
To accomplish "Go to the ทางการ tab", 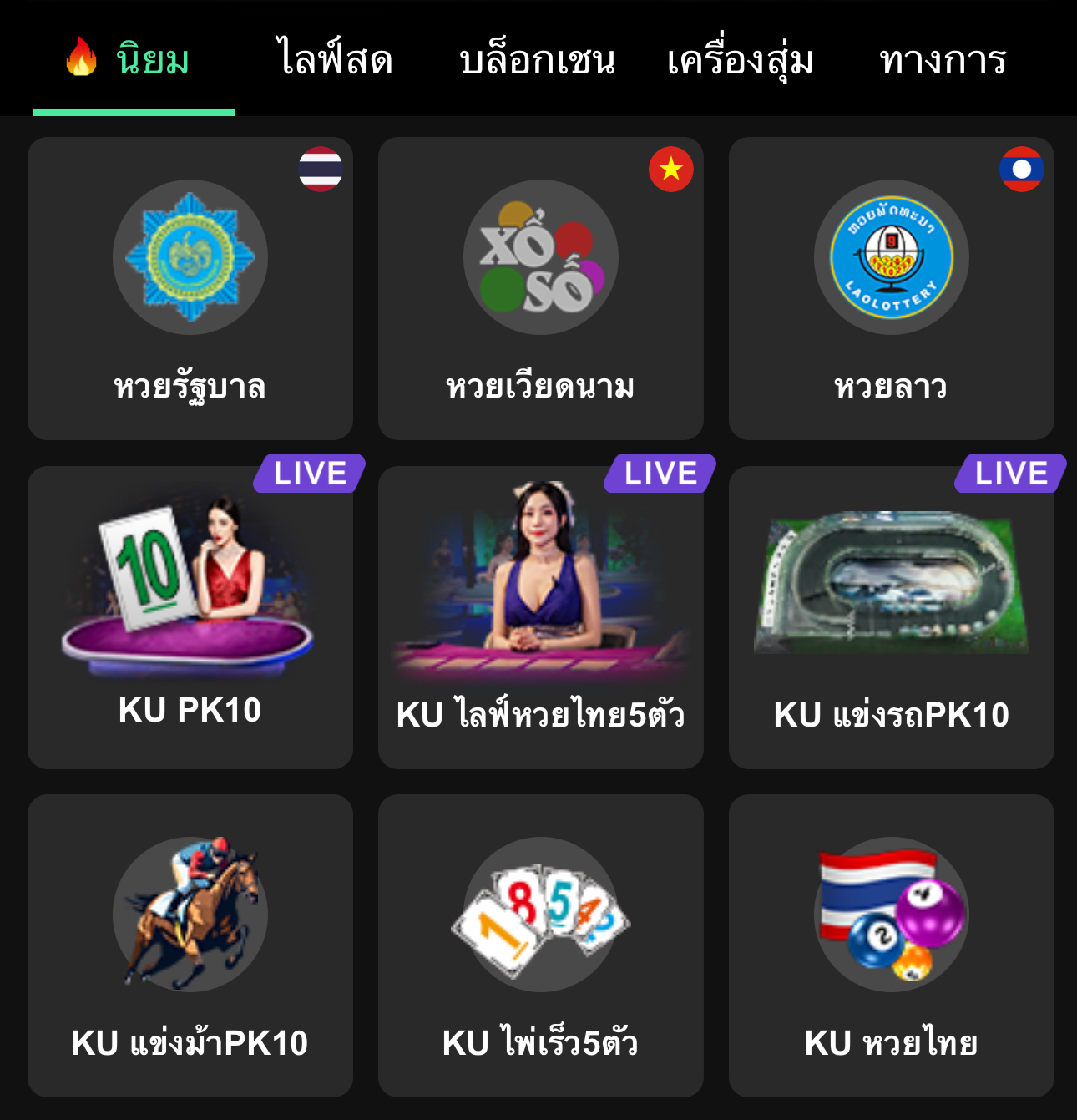I will coord(943,60).
